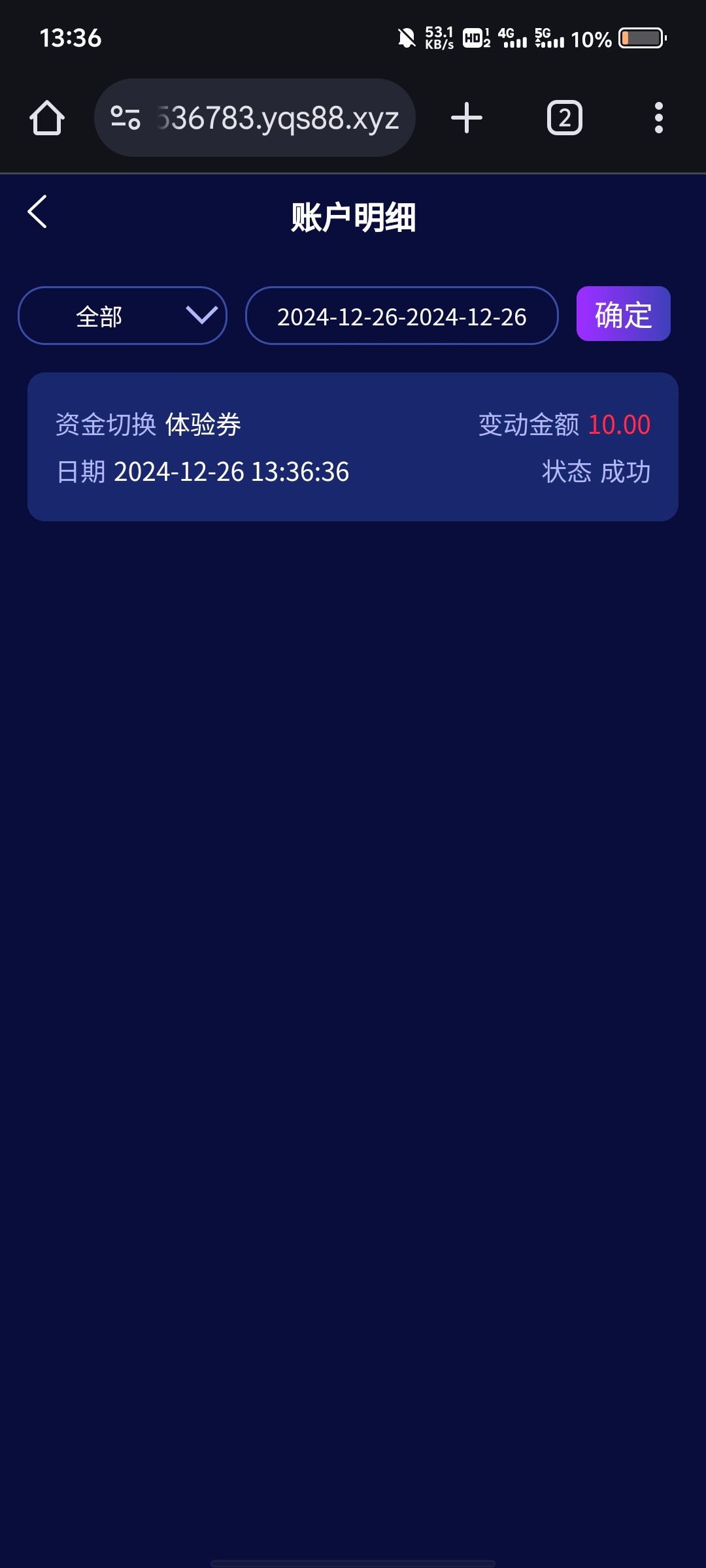
Task: Expand the 全部 type dropdown
Action: tap(122, 316)
